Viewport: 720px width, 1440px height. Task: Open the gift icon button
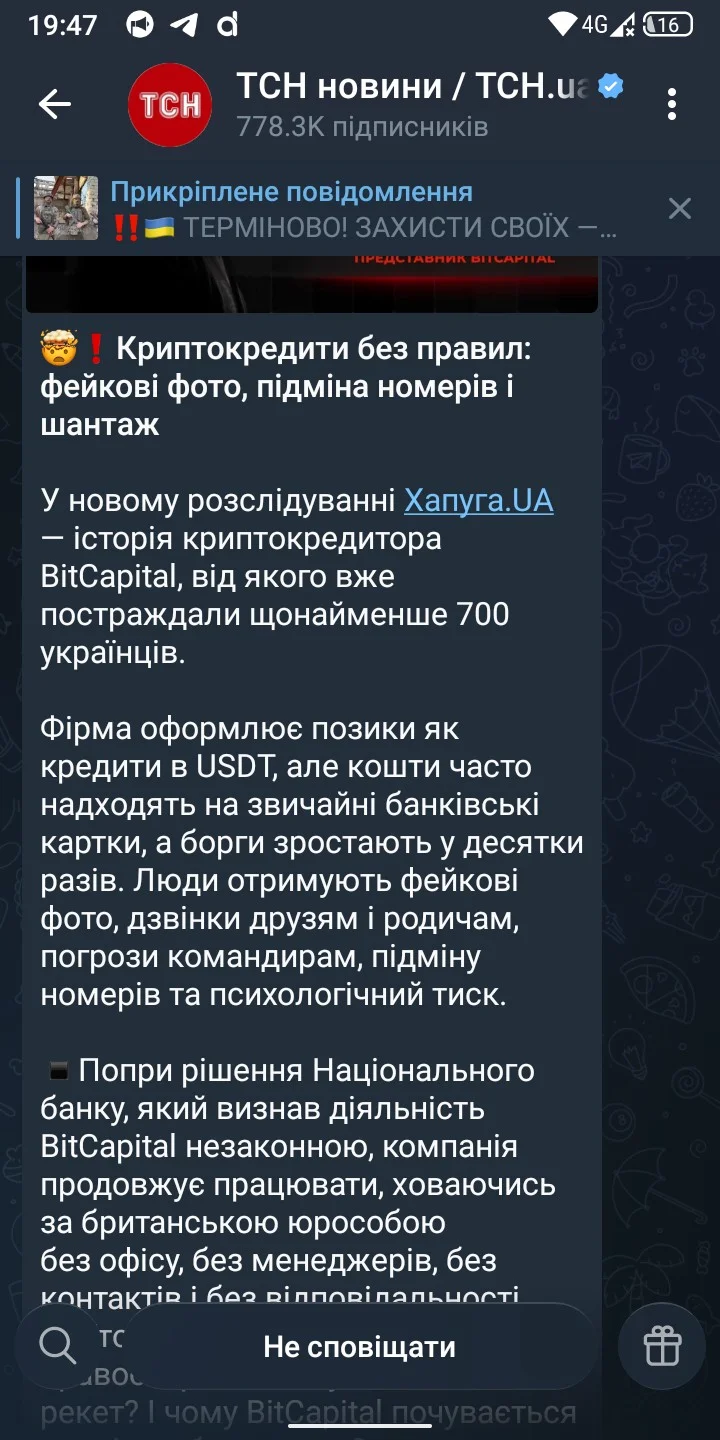coord(662,1346)
